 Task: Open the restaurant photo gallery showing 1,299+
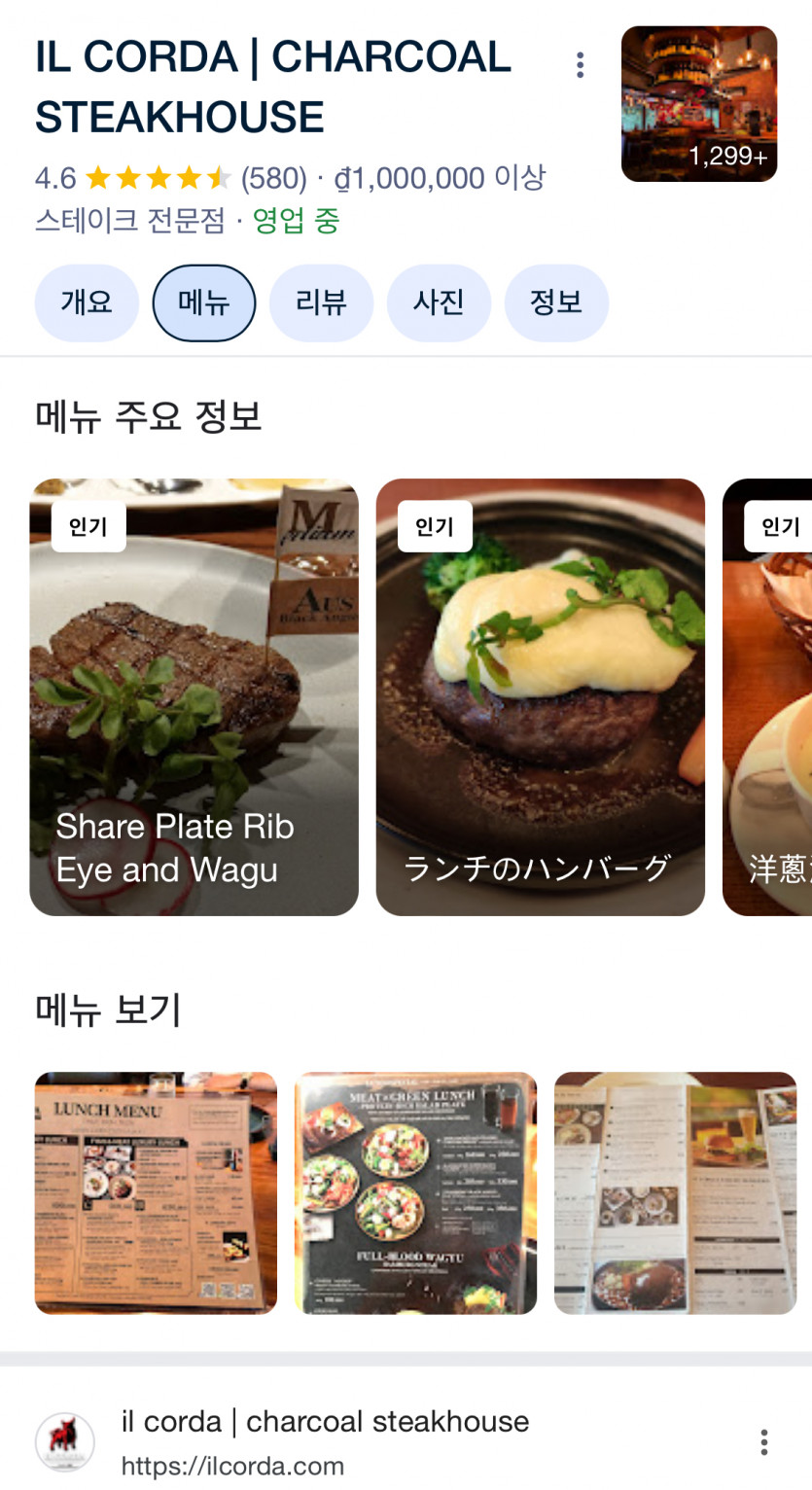pos(698,104)
